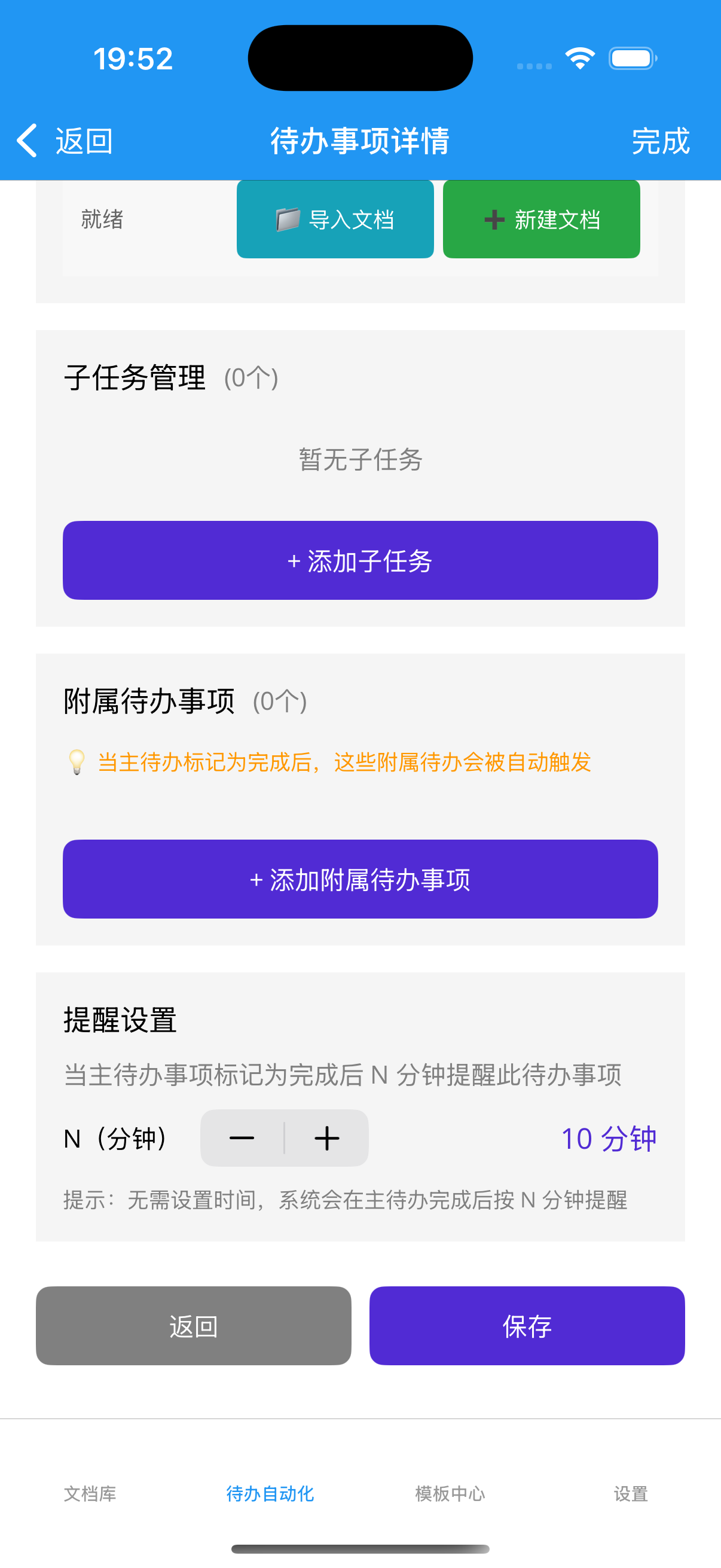The width and height of the screenshot is (721, 1568).
Task: Decrease reminder minutes with the minus stepper
Action: [242, 1137]
